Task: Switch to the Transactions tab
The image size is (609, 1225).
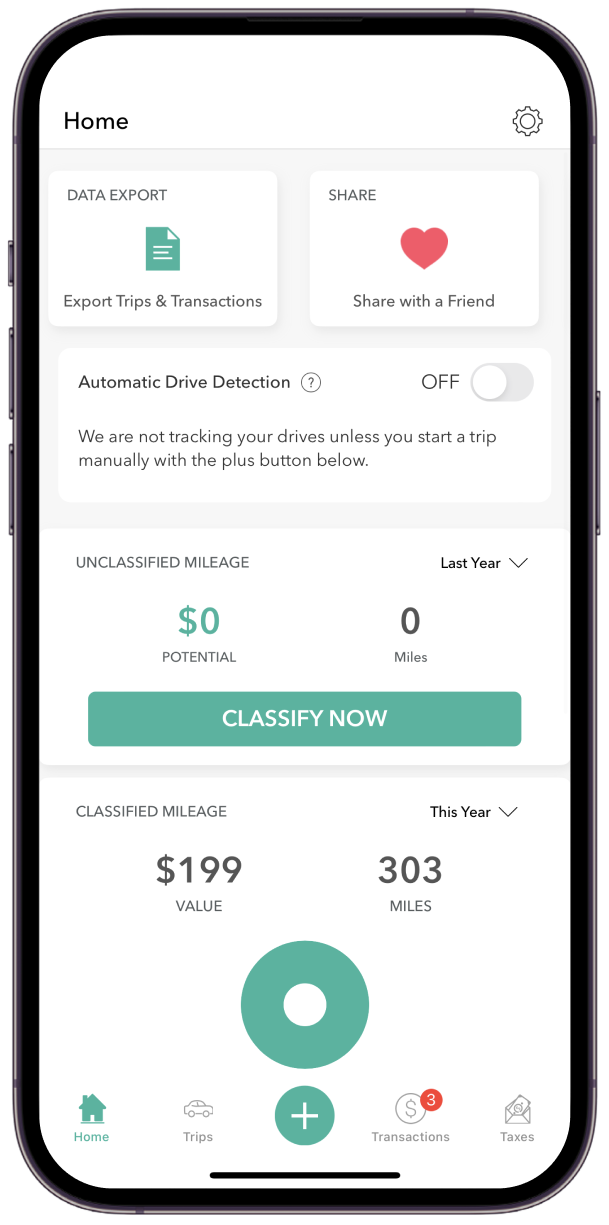Action: 410,1118
